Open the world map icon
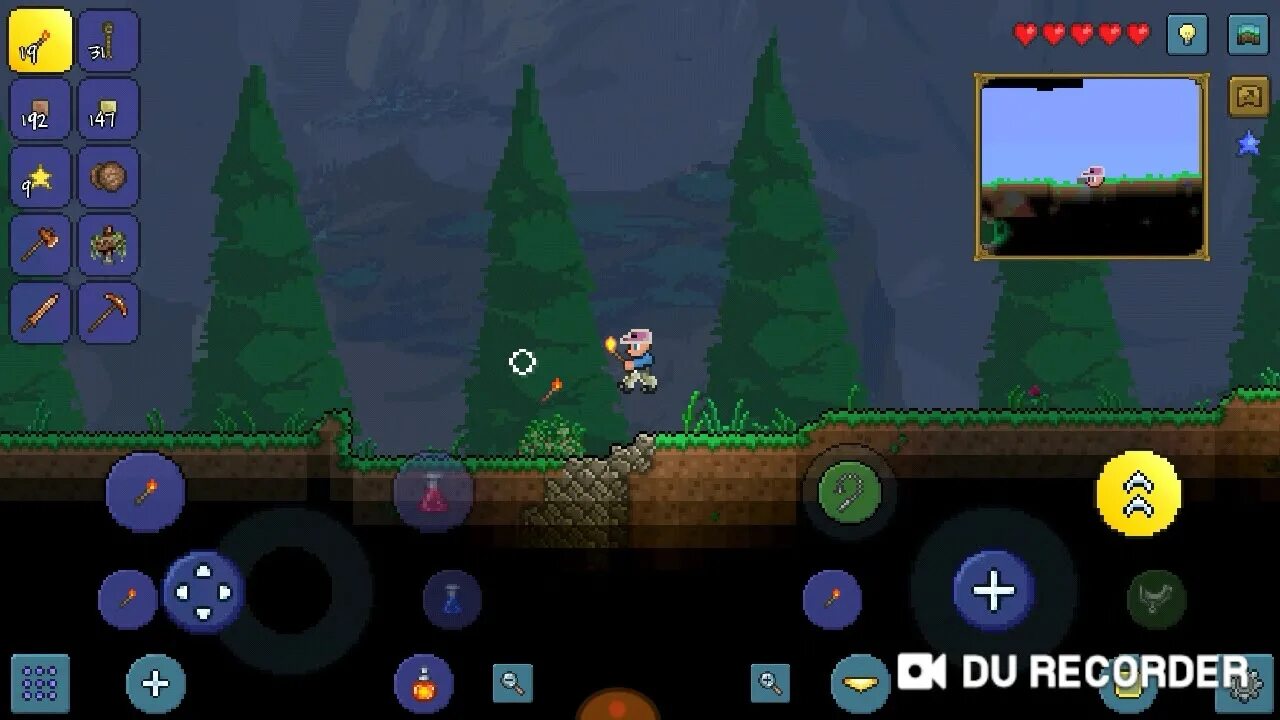The image size is (1280, 720). [x=1247, y=35]
